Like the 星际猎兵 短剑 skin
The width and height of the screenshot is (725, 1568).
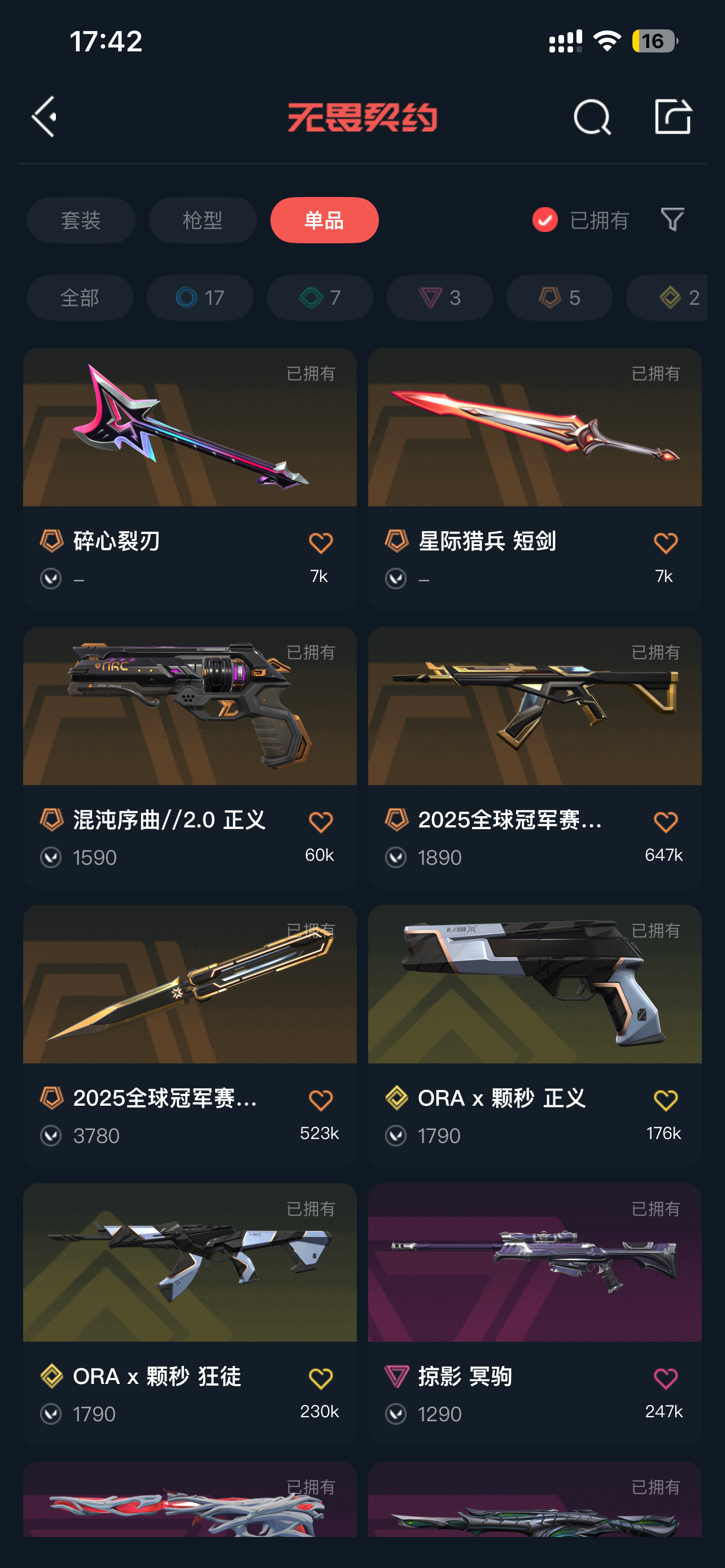pos(665,543)
